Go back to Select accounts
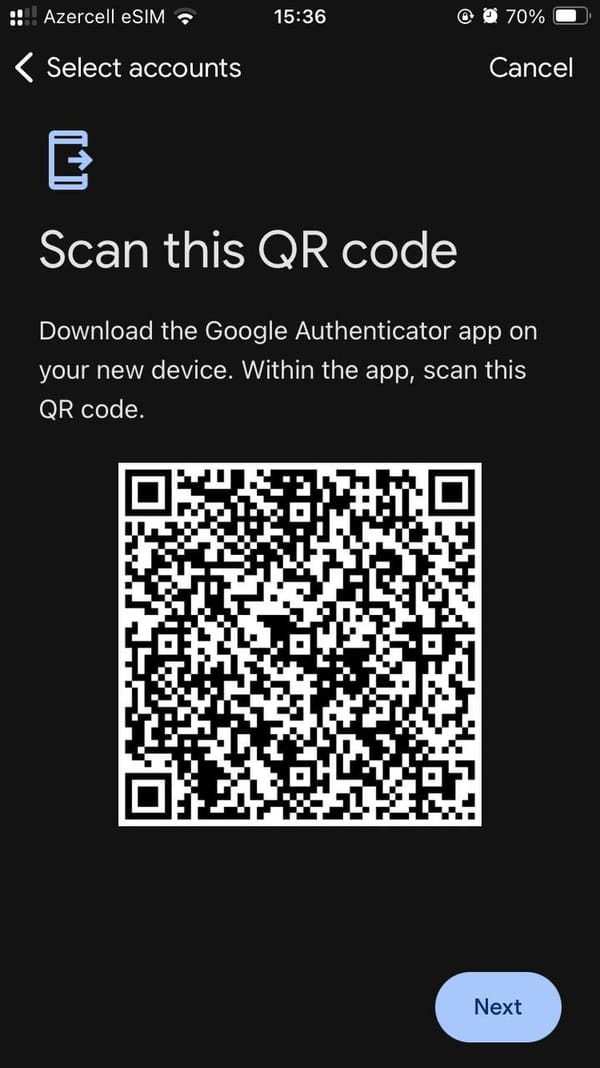The height and width of the screenshot is (1068, 600). (127, 68)
